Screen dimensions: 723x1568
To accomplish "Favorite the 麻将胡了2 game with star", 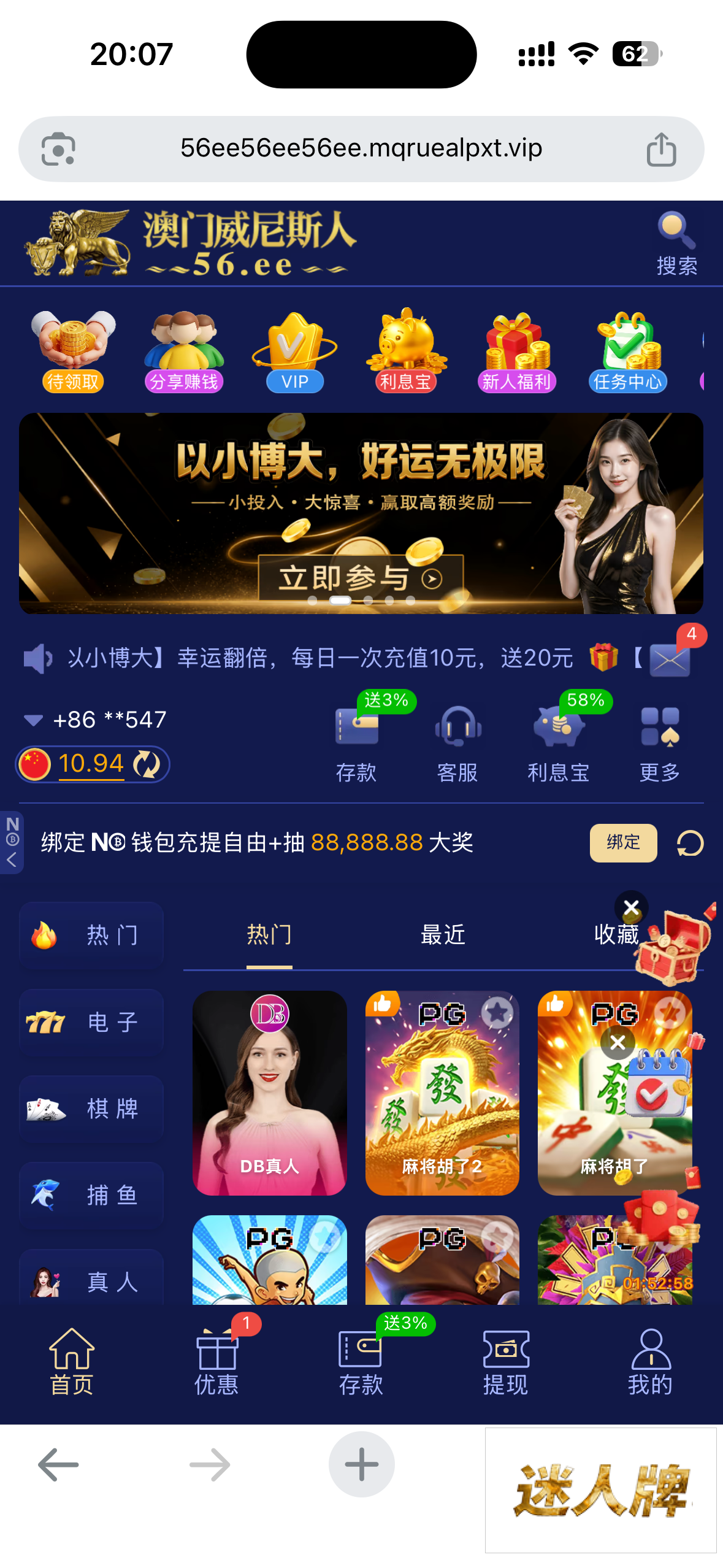I will 497,1013.
